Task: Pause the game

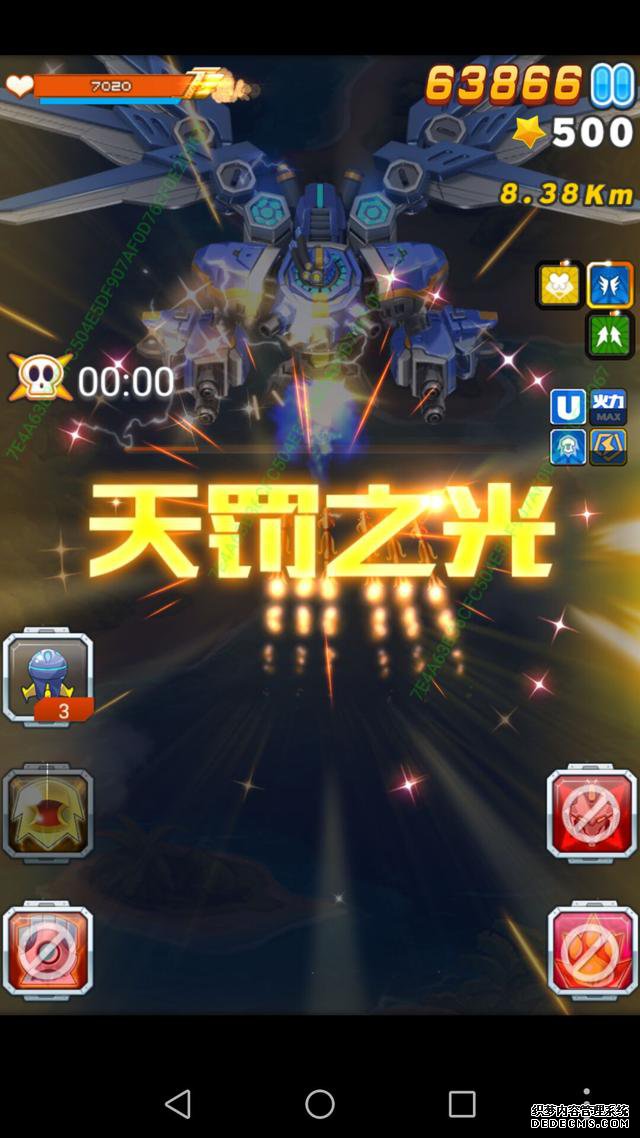Action: click(611, 86)
